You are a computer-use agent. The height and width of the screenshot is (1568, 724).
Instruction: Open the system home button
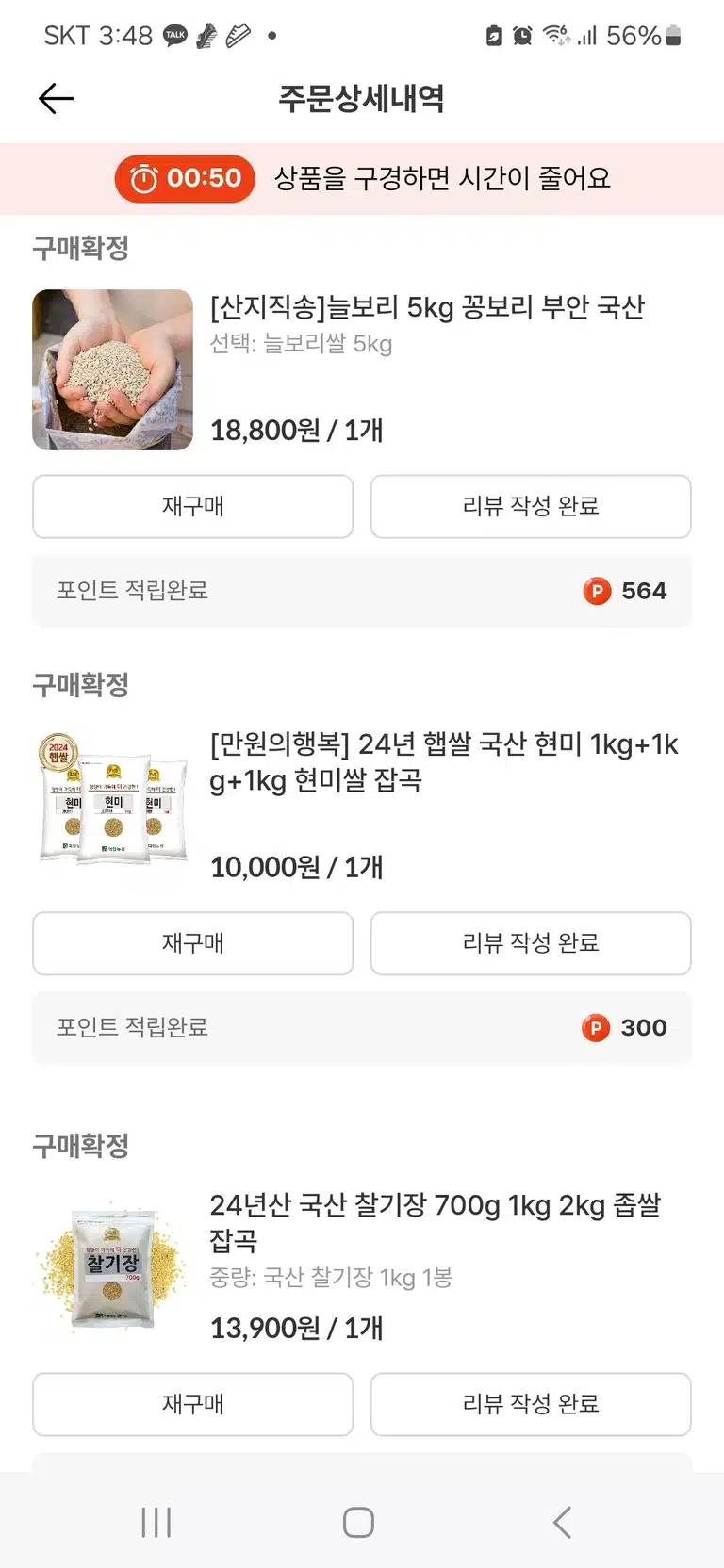tap(358, 1522)
